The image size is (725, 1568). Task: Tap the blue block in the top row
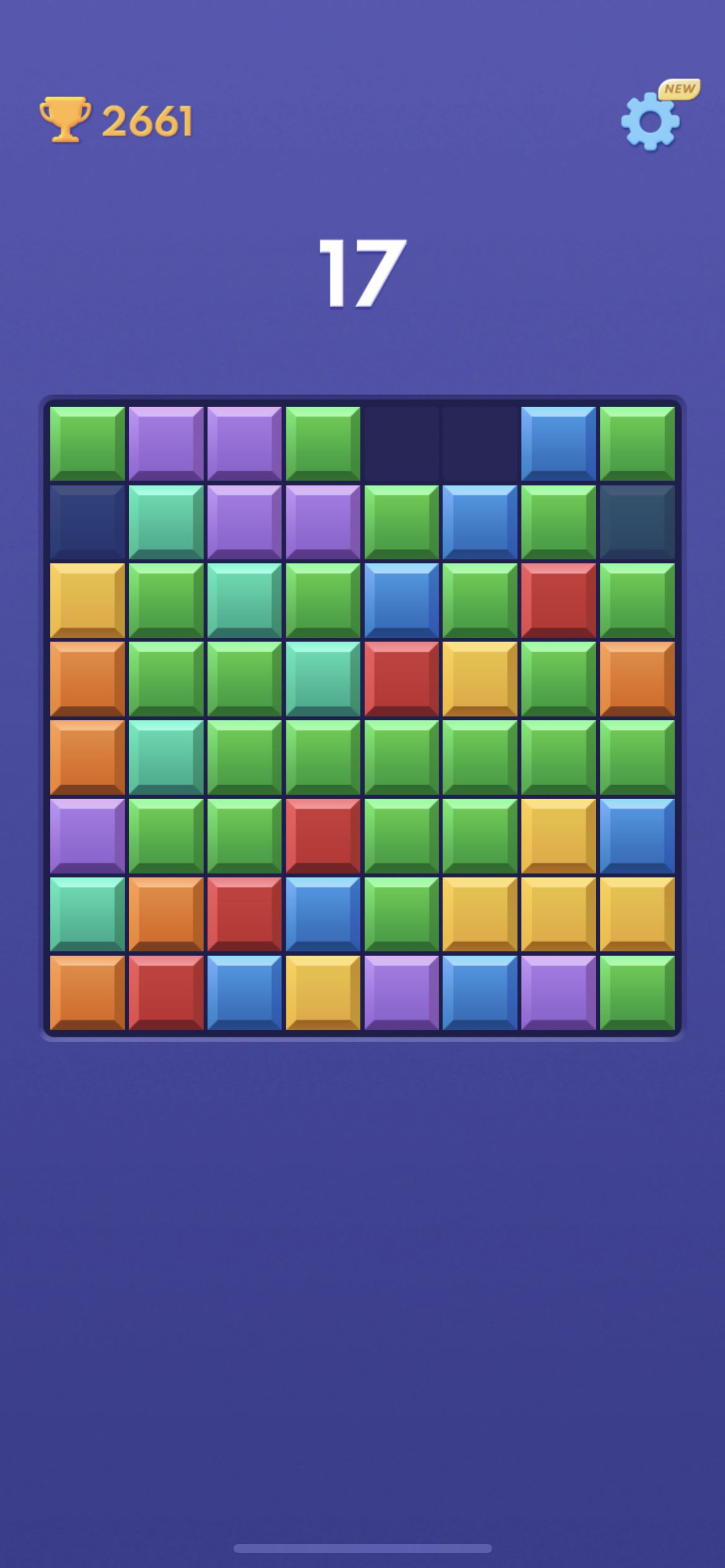click(558, 443)
